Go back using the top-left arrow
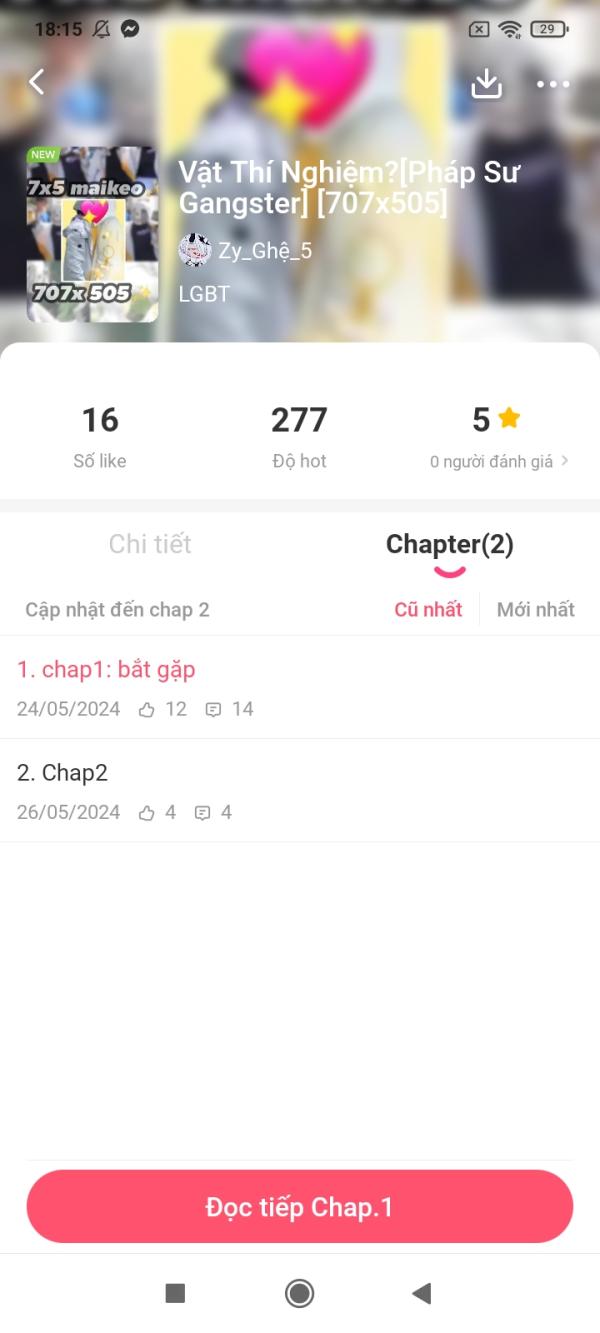Viewport: 600px width, 1333px height. (x=37, y=82)
